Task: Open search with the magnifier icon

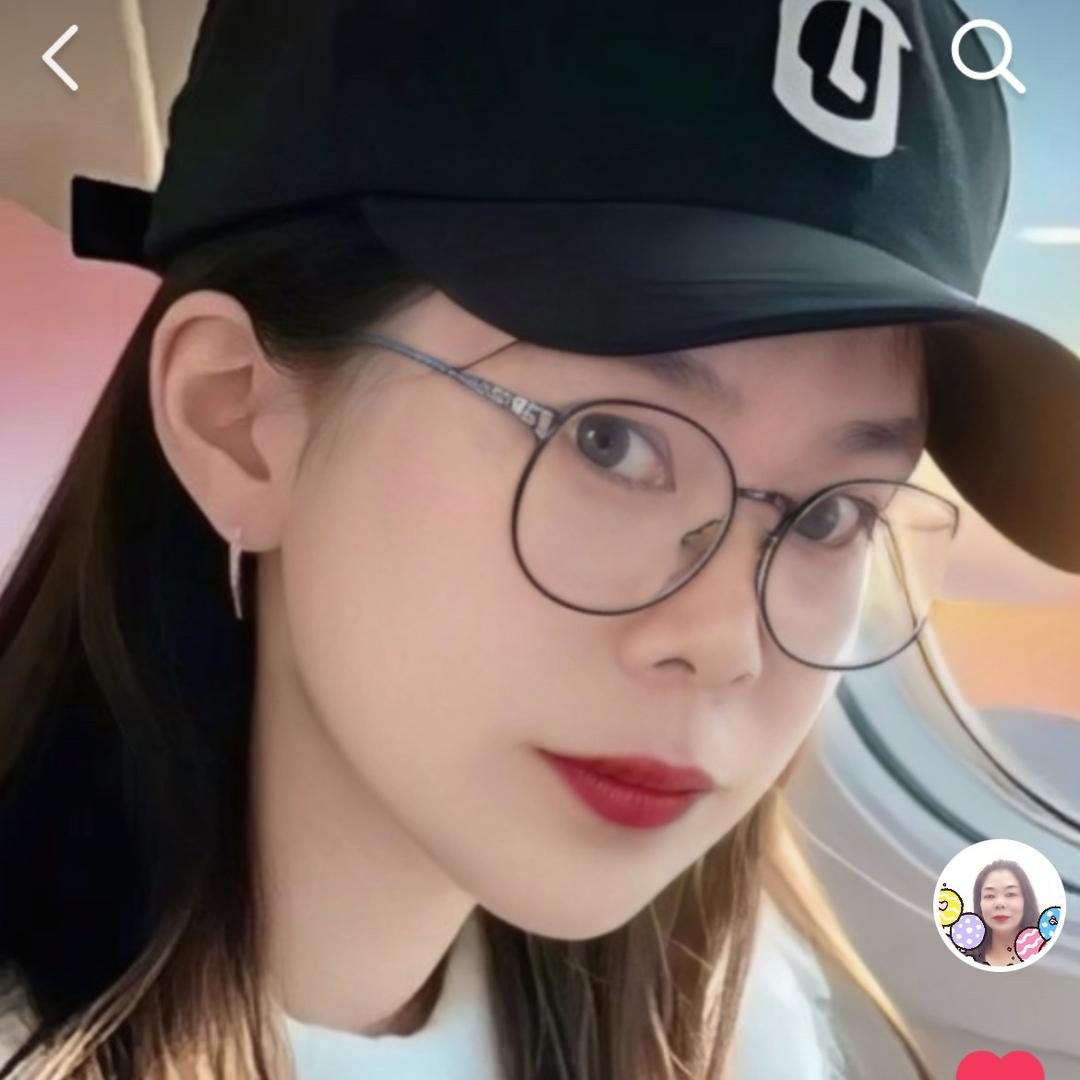Action: pyautogui.click(x=986, y=56)
